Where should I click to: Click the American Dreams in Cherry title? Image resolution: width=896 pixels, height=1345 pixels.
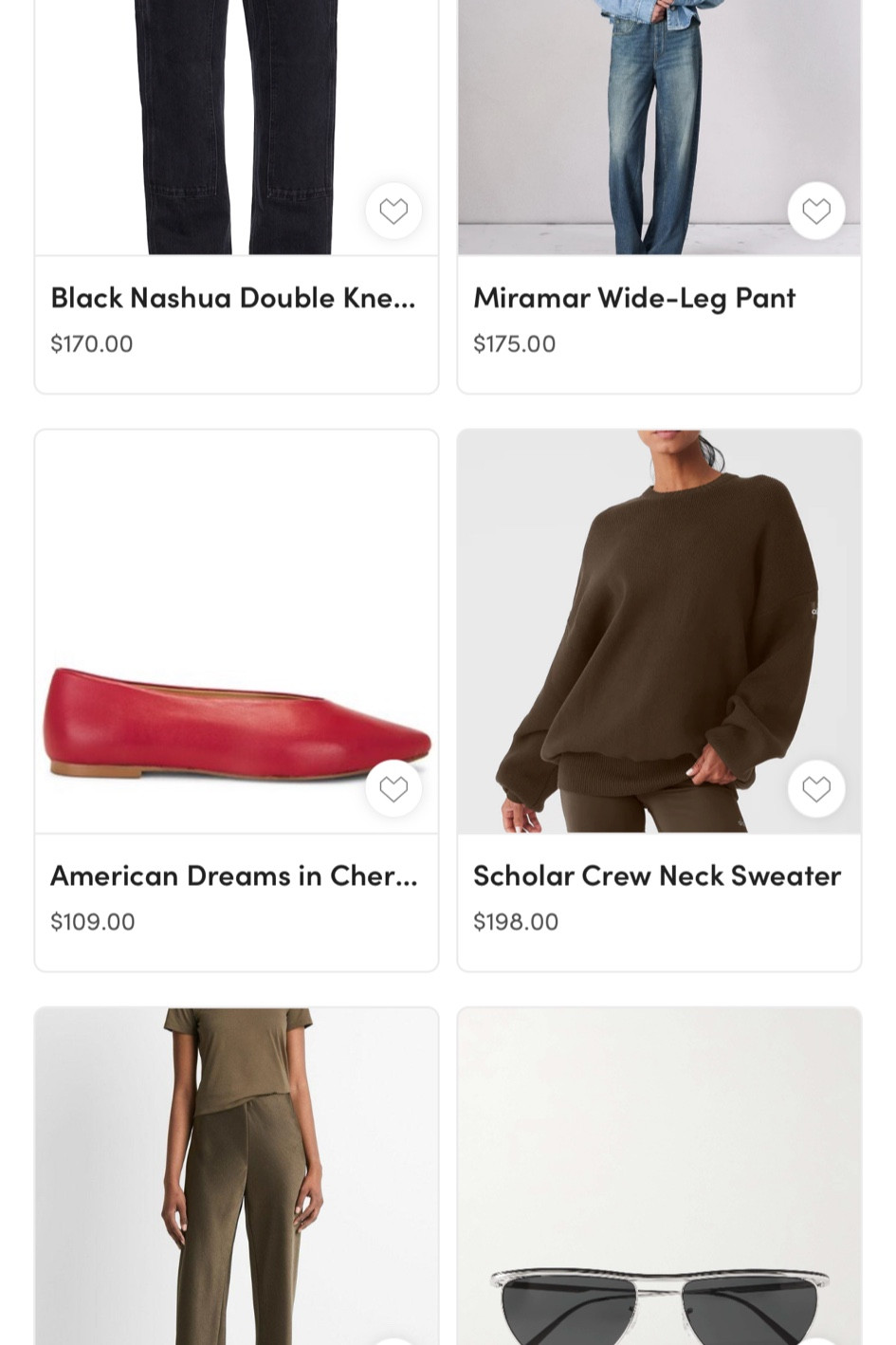(233, 875)
